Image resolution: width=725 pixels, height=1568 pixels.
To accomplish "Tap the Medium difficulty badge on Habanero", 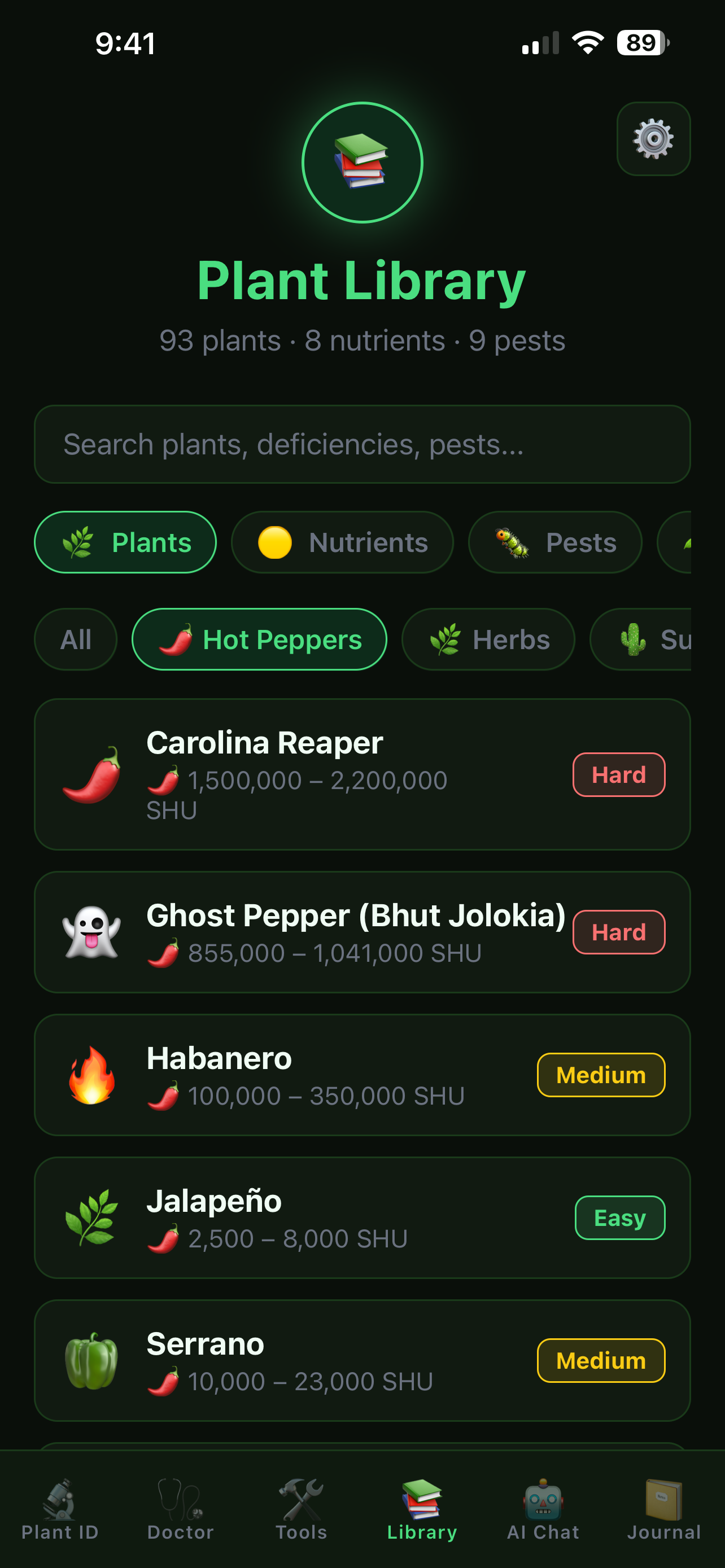I will [600, 1074].
